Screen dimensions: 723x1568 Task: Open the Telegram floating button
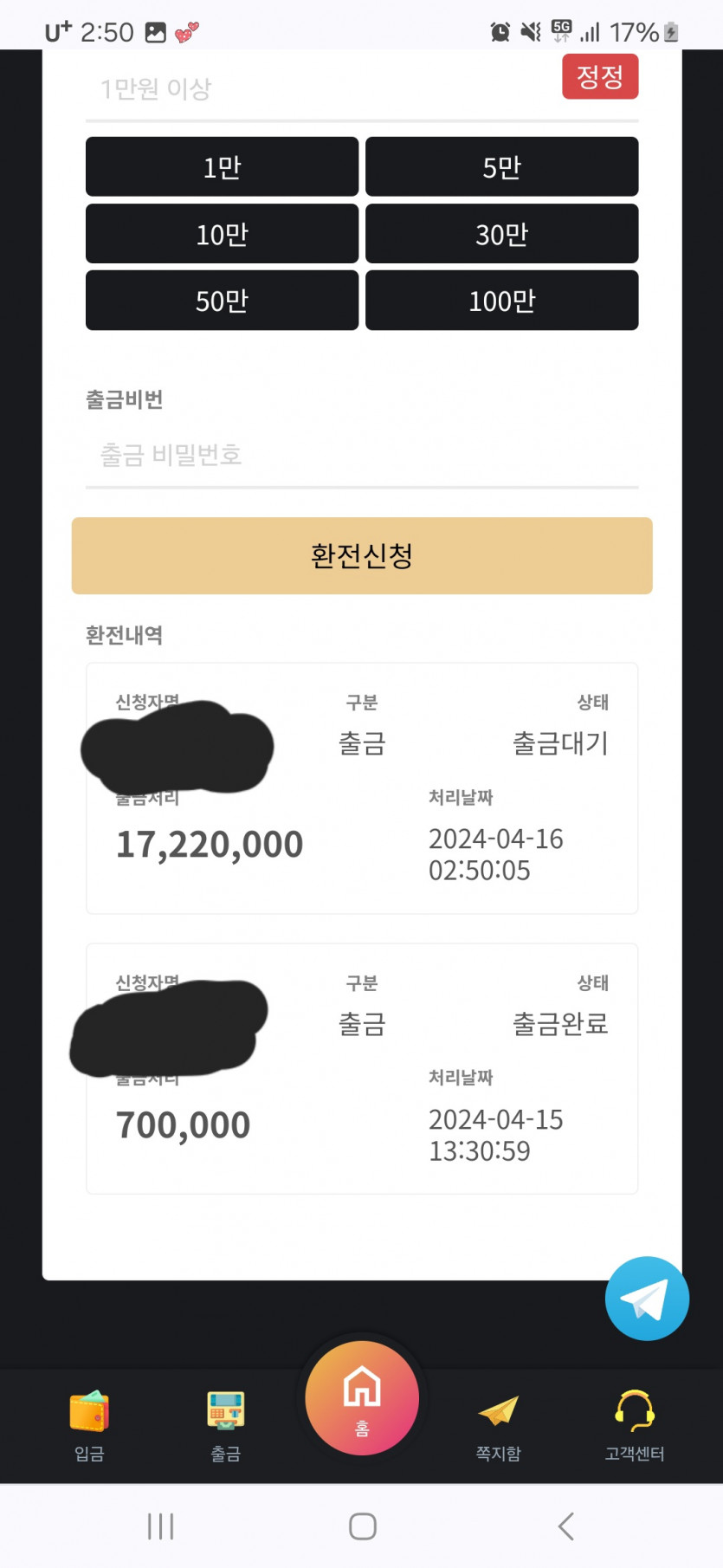[x=647, y=1299]
